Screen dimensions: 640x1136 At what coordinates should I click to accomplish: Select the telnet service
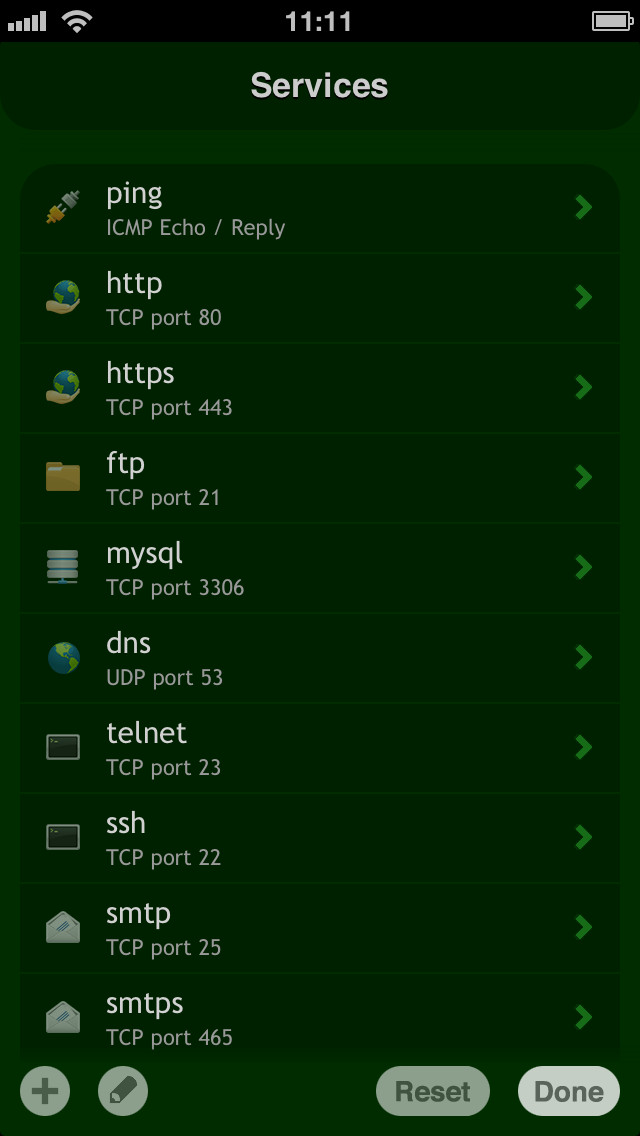tap(320, 748)
